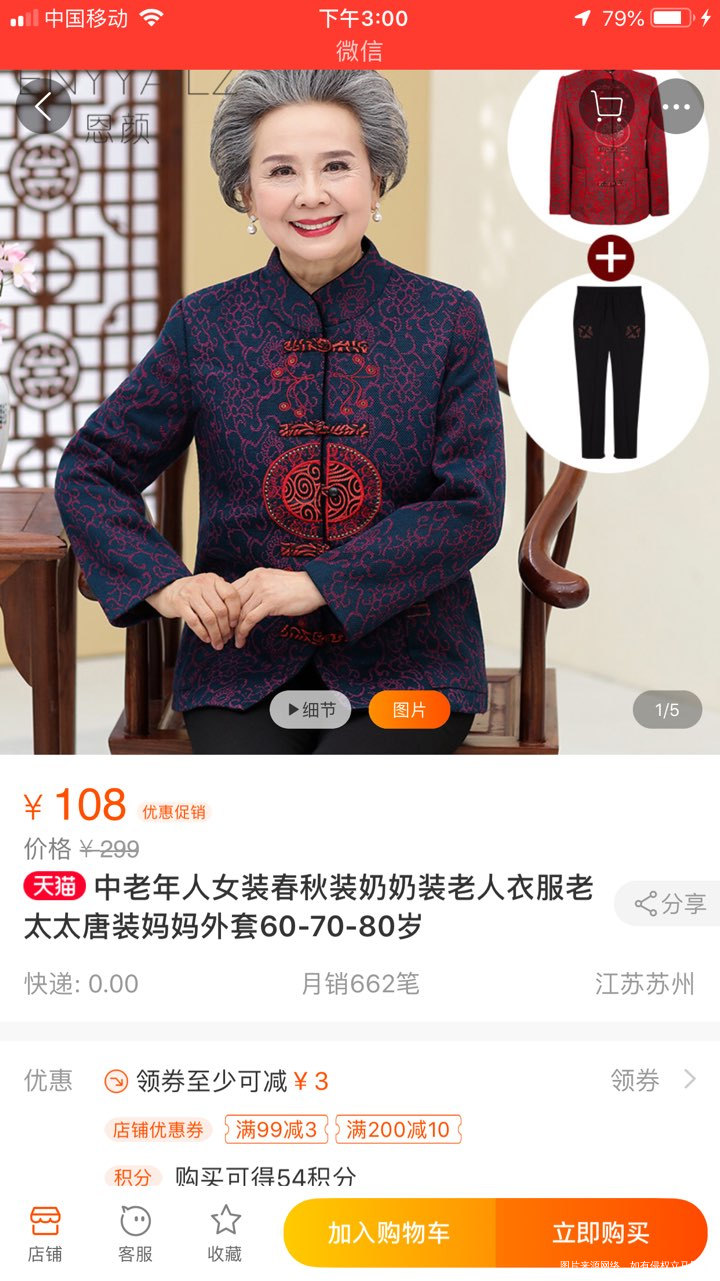Tap the red plus icon between the outfit items

(x=611, y=257)
